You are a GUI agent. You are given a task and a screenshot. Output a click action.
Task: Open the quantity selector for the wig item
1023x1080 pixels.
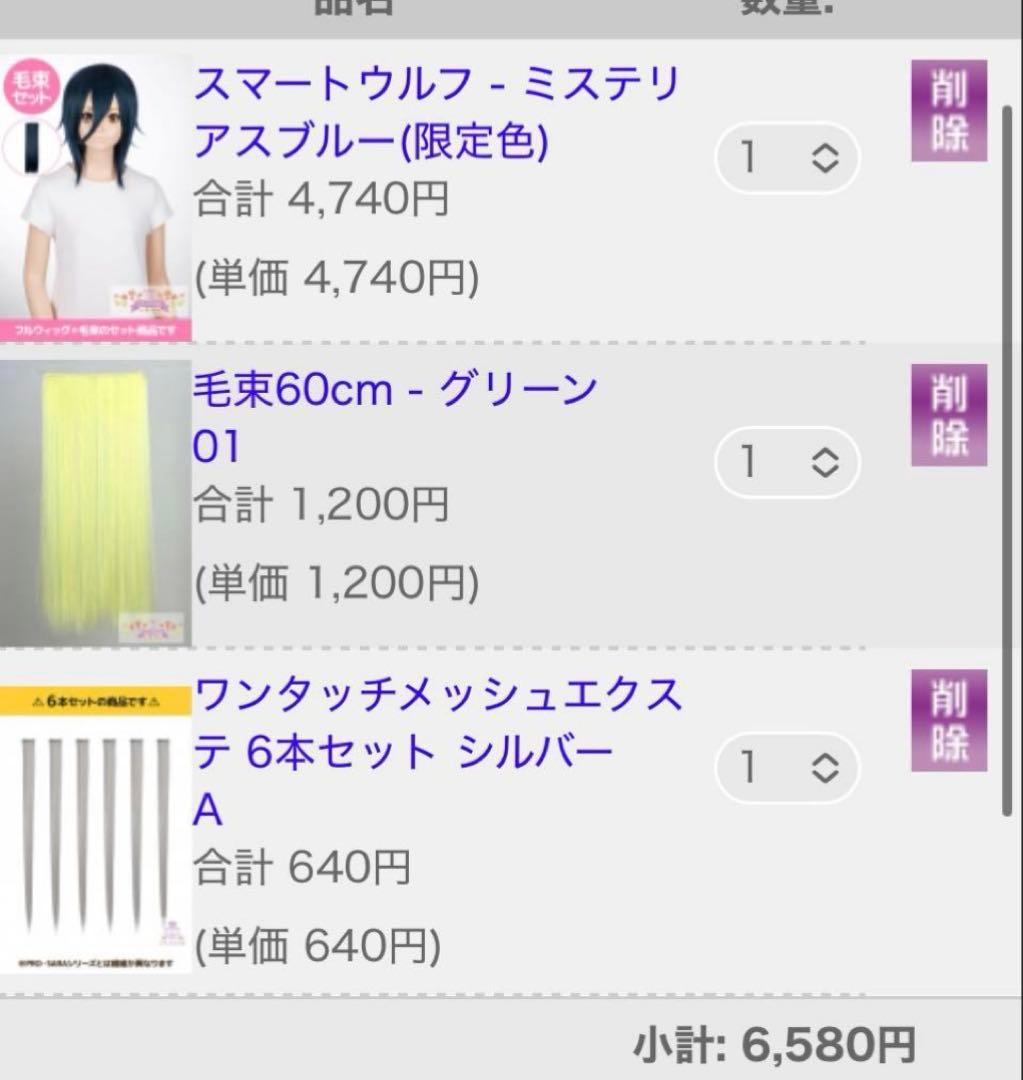pyautogui.click(x=785, y=158)
